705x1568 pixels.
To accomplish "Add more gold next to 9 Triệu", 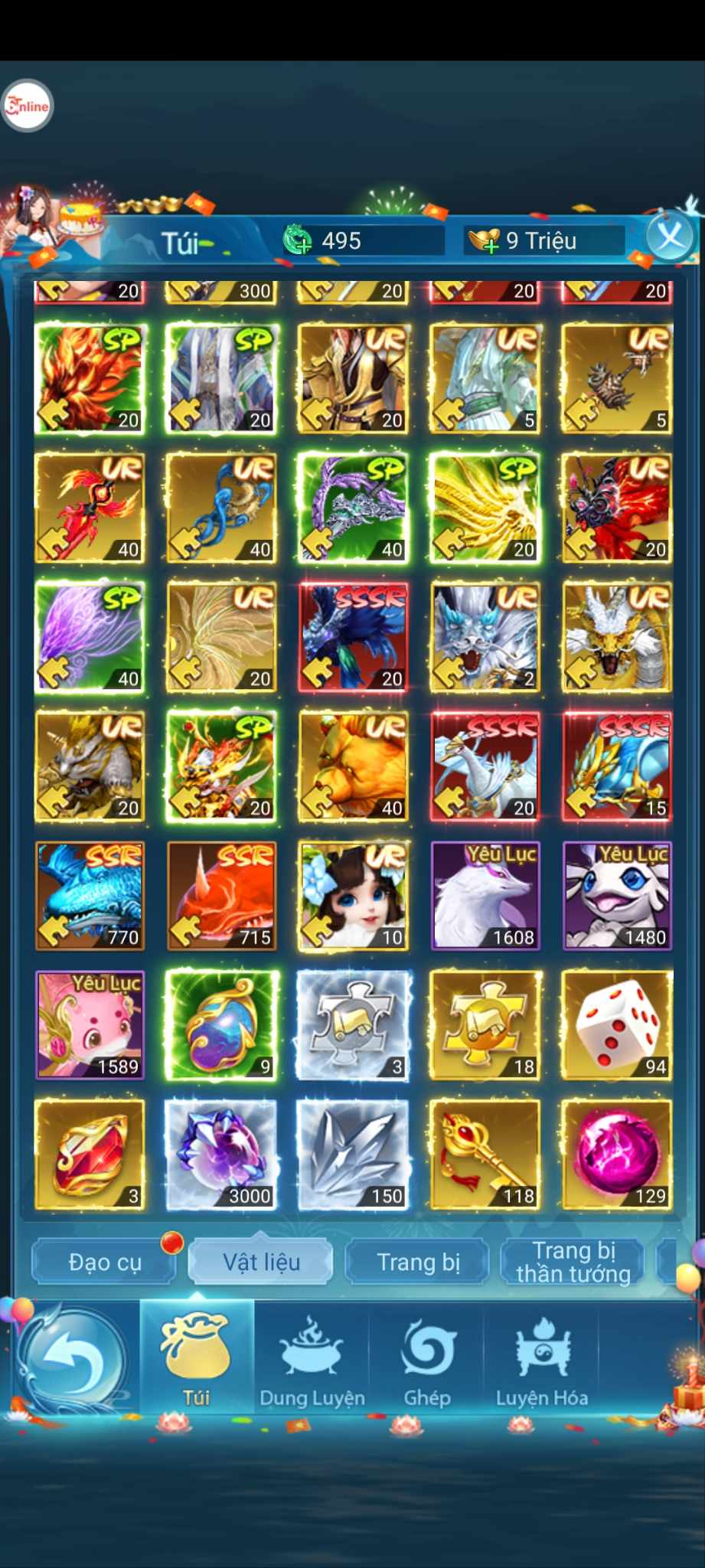I will point(484,241).
